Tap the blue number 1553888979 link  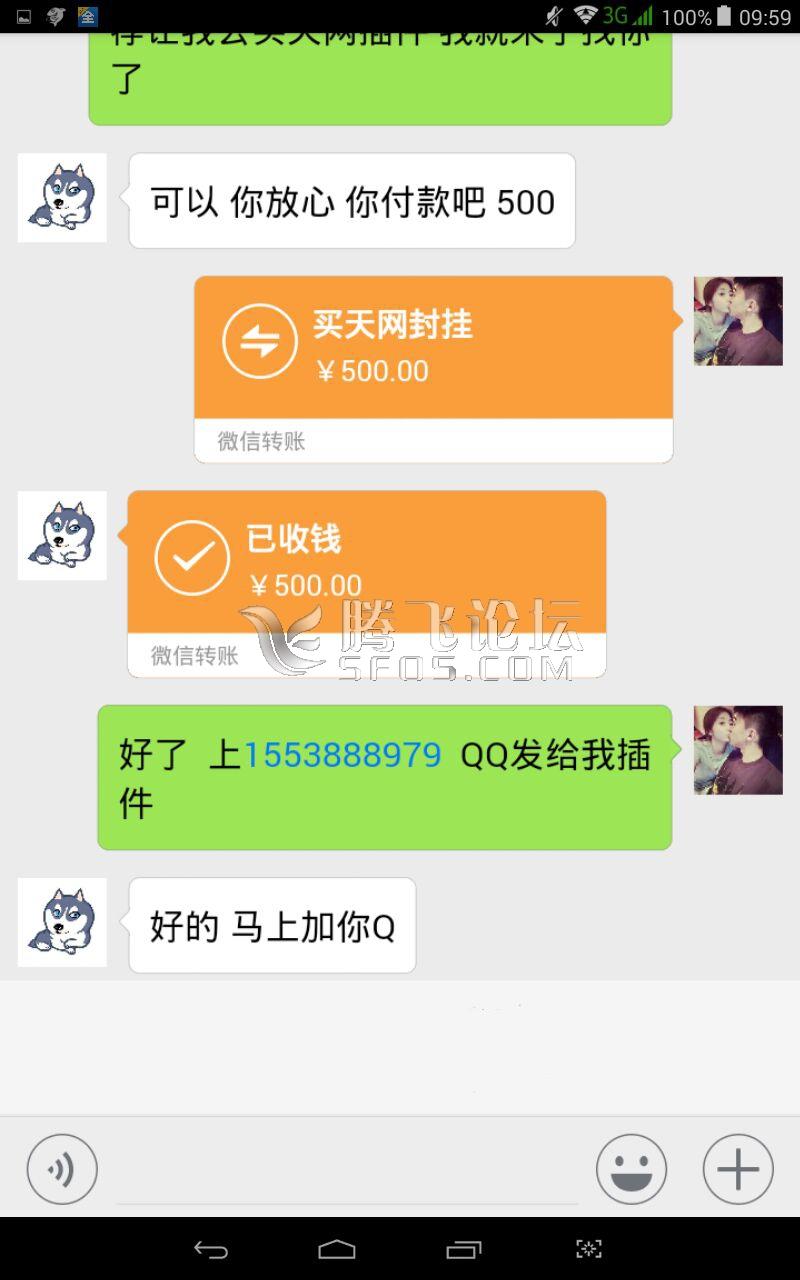[342, 755]
